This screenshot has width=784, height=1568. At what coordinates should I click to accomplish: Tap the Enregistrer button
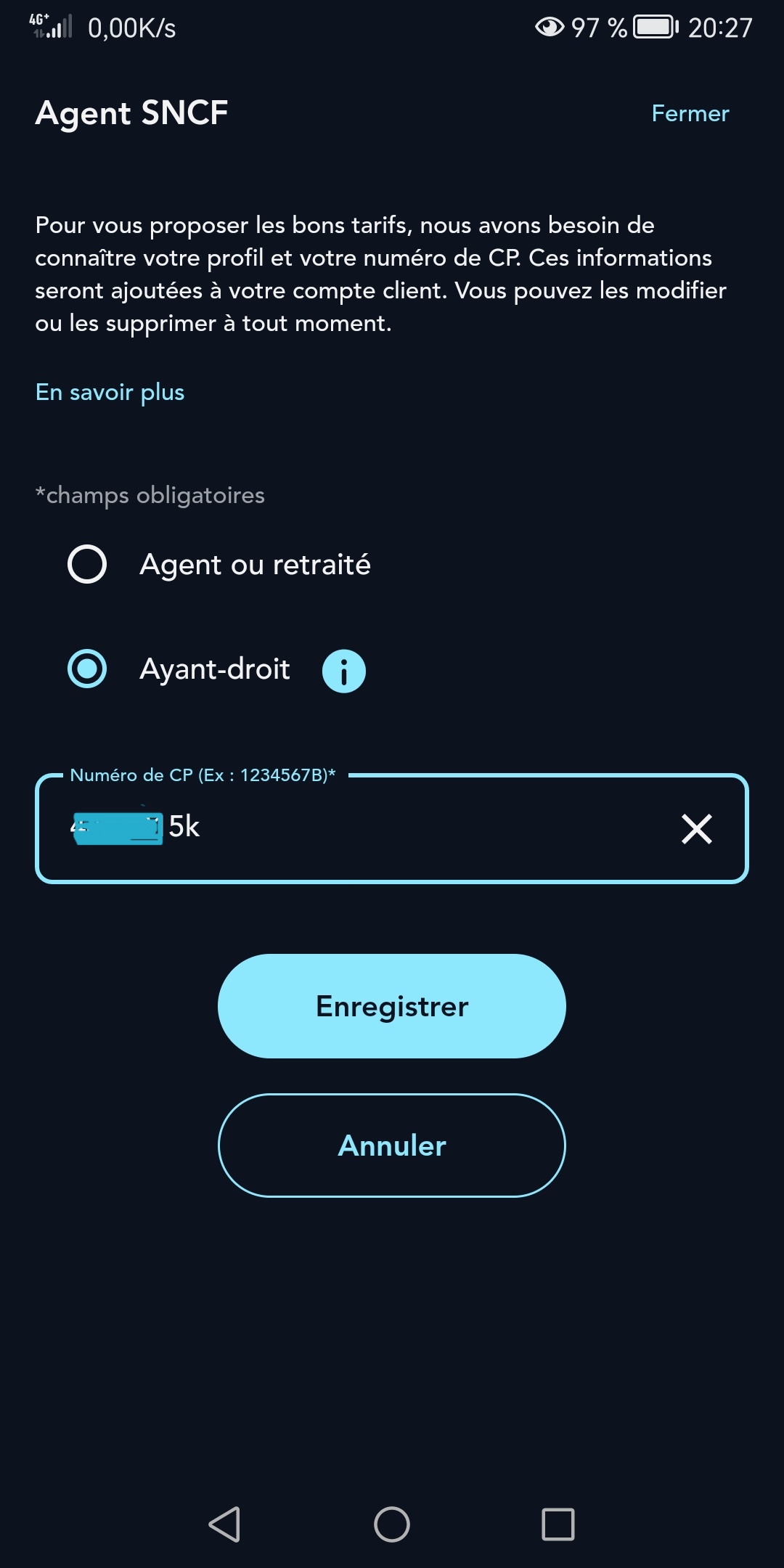(392, 1006)
